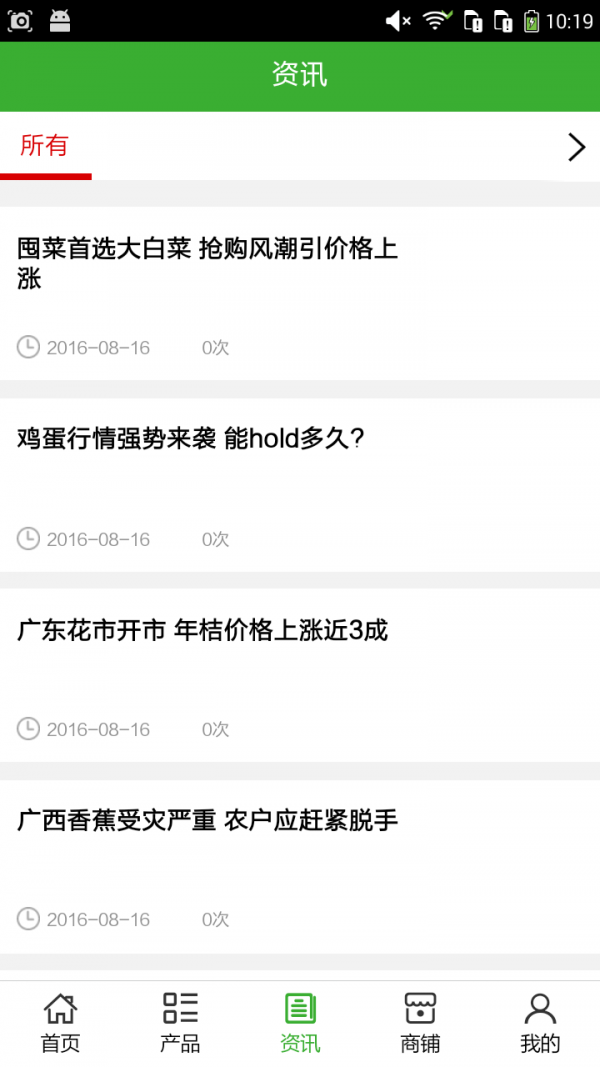Go to the 首页 home tab

coord(60,1022)
